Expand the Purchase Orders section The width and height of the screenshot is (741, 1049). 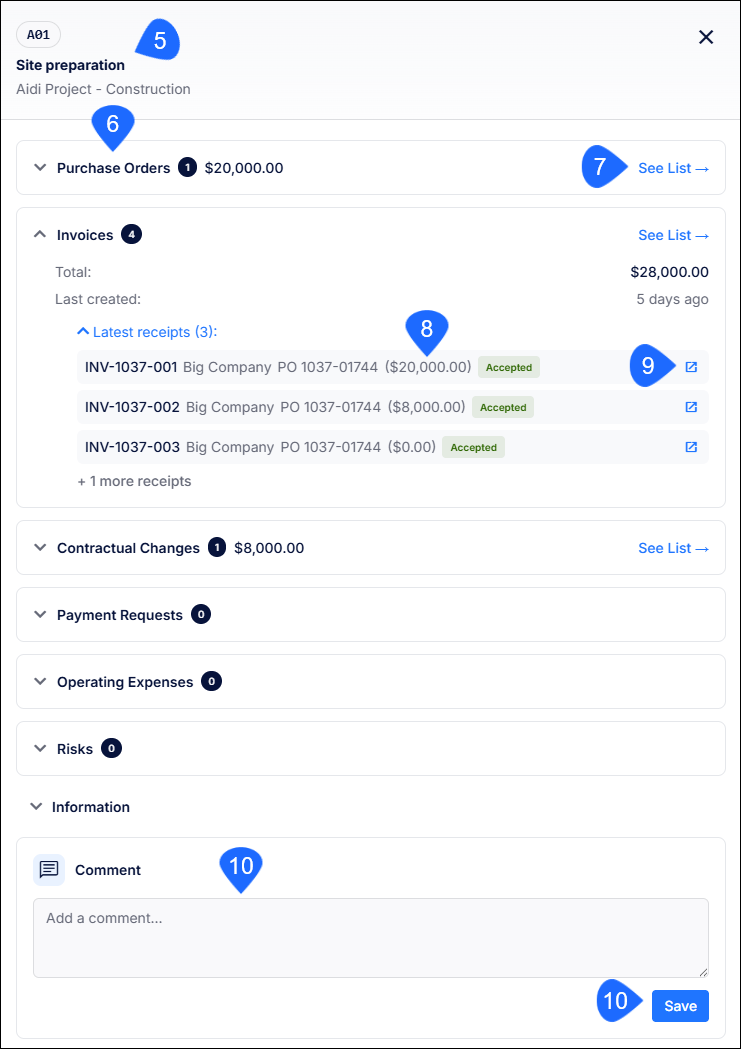point(40,168)
